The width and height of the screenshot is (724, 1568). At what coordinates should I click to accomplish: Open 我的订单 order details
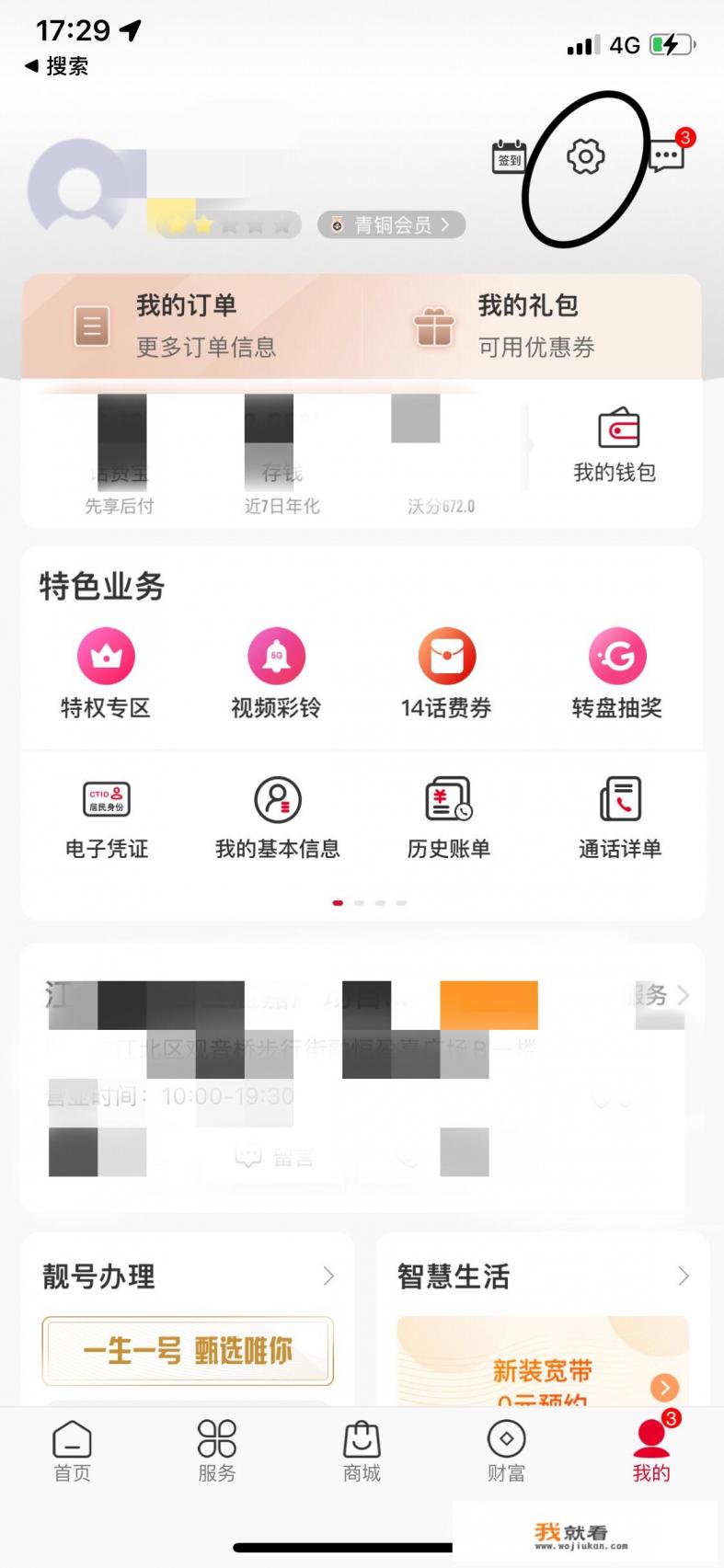pos(184,326)
